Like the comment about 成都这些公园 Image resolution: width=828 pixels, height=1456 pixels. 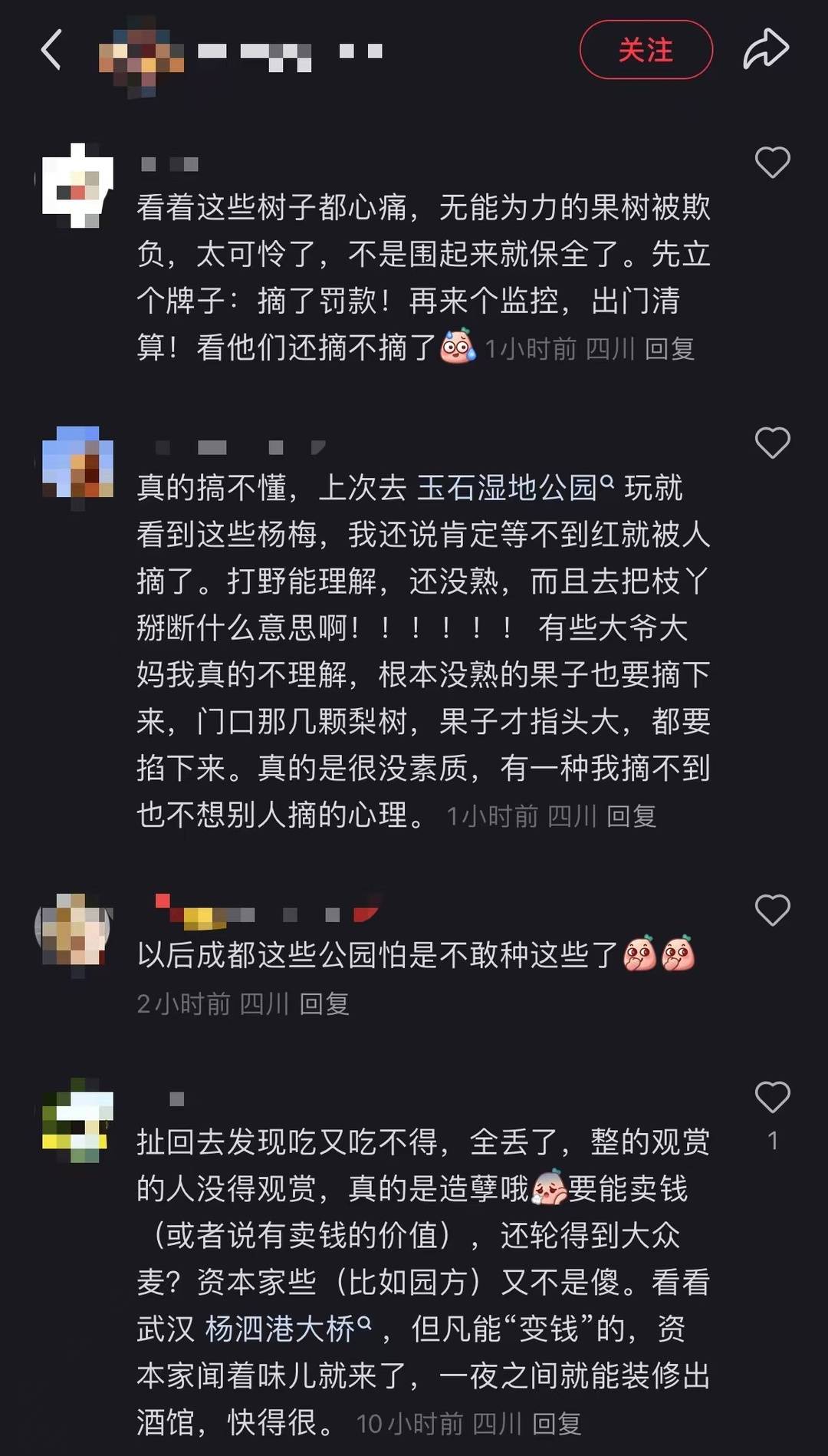(772, 911)
